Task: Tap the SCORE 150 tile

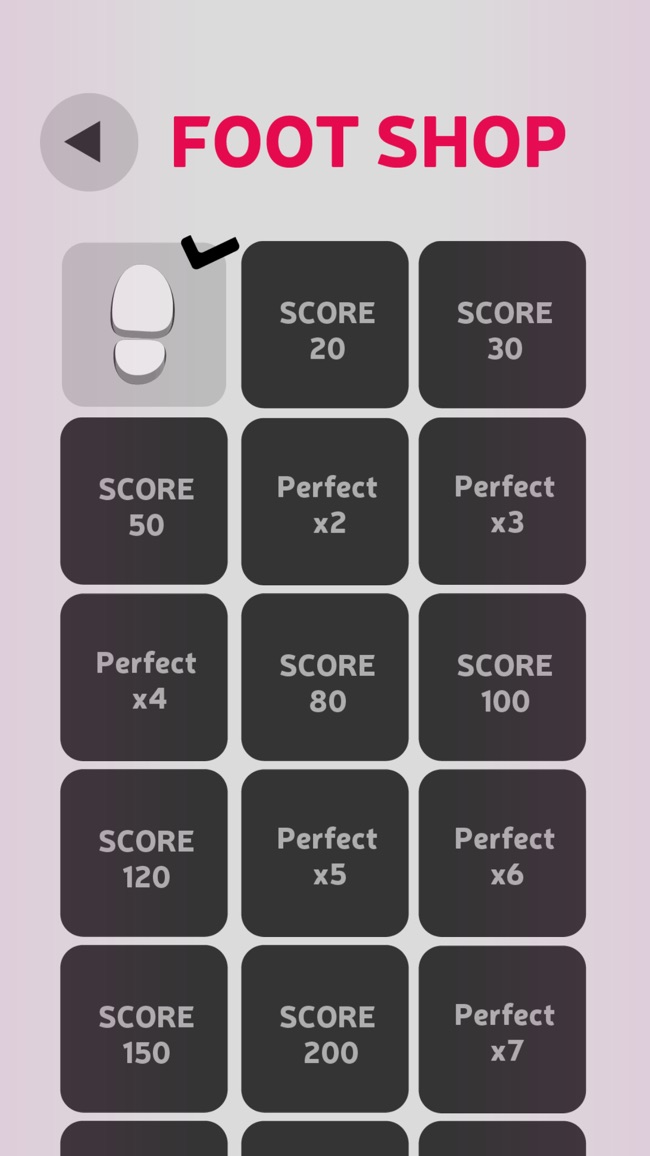Action: 144,1029
